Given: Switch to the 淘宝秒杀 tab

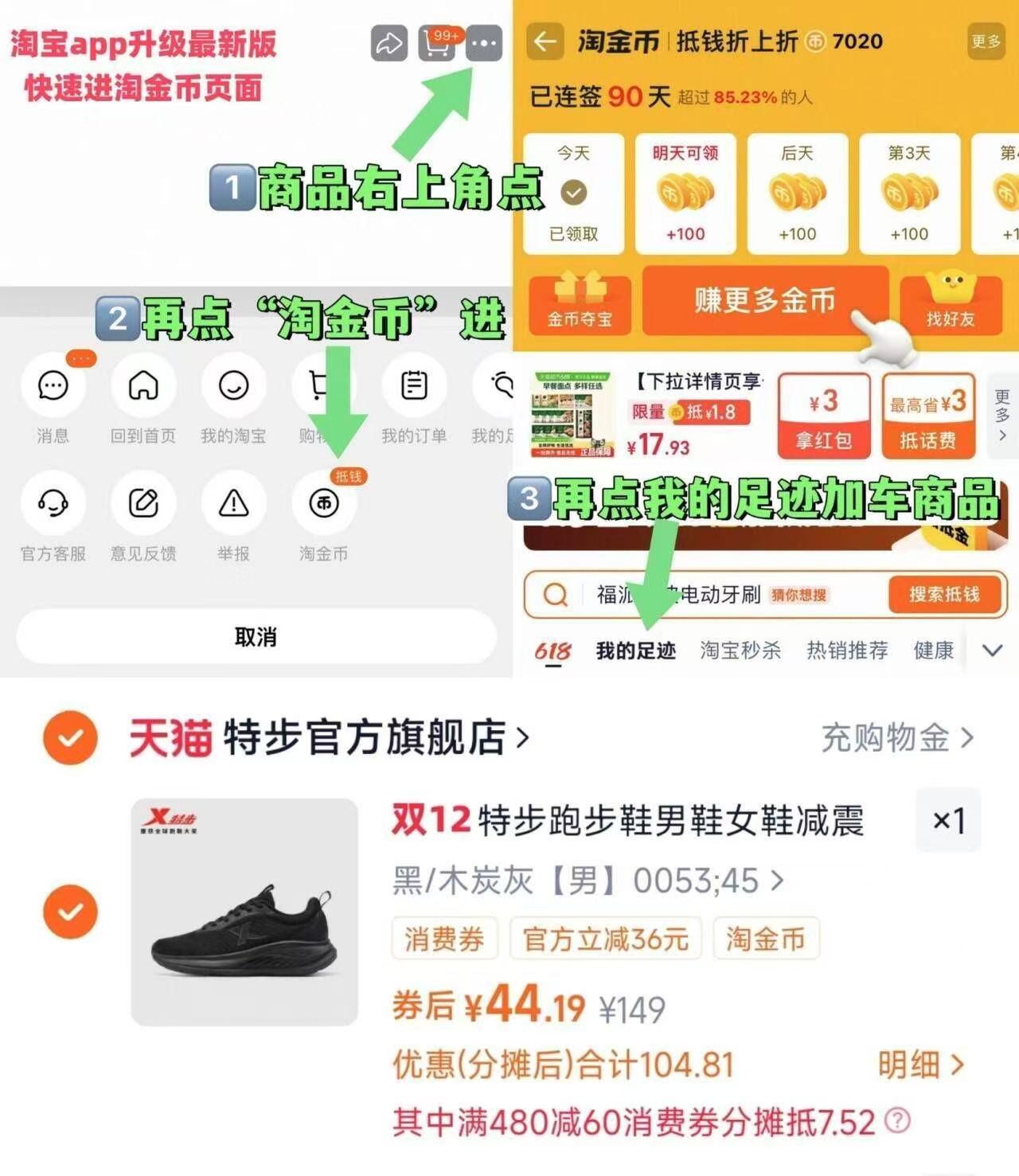Looking at the screenshot, I should pos(740,651).
